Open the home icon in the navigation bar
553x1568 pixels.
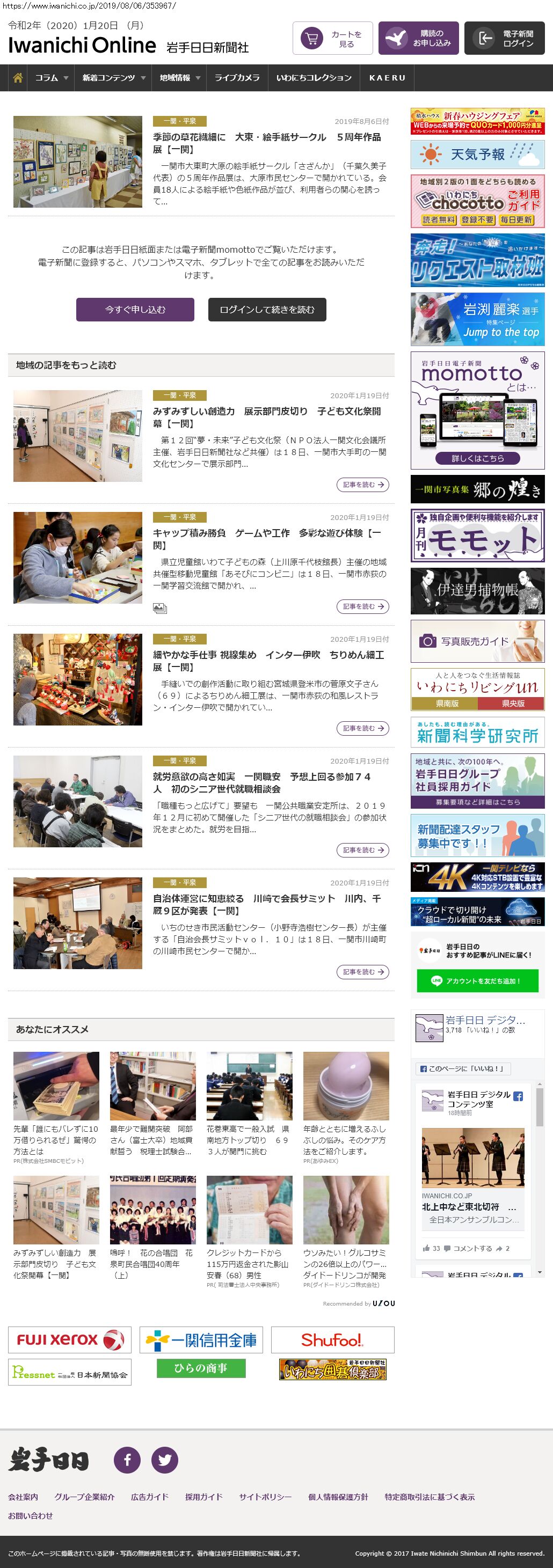coord(18,78)
